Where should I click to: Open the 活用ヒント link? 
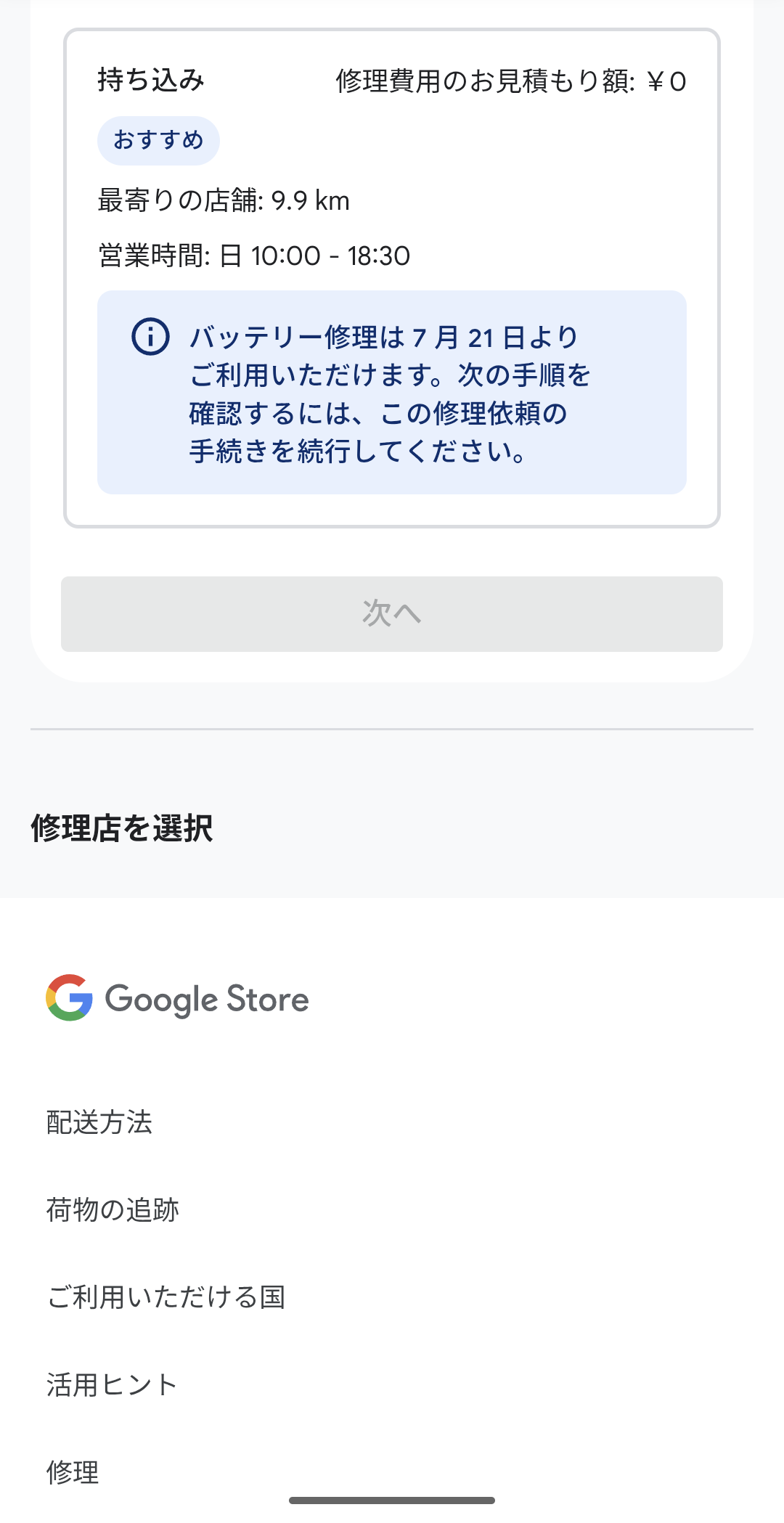coord(112,1384)
